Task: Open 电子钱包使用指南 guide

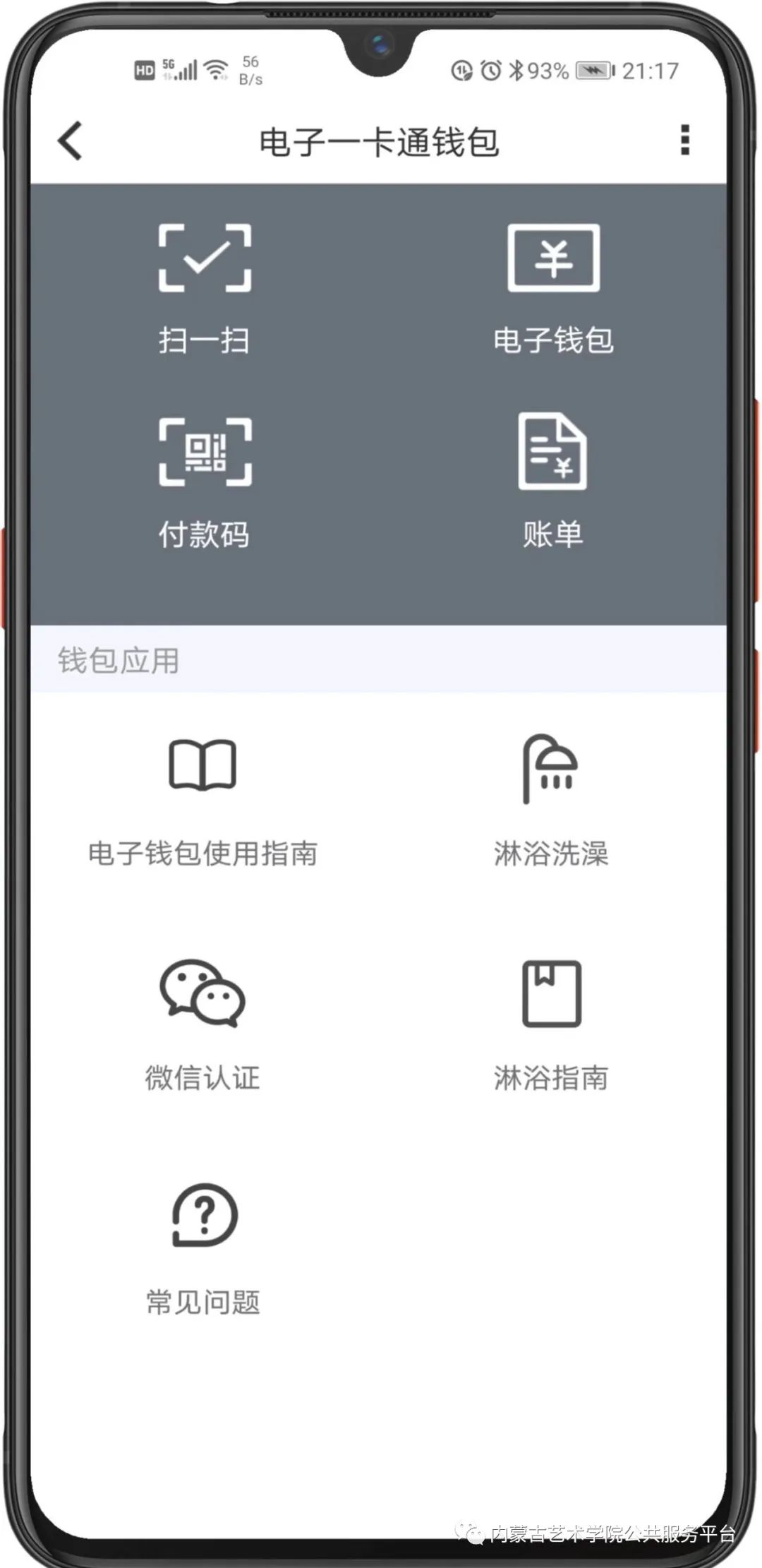Action: [202, 801]
